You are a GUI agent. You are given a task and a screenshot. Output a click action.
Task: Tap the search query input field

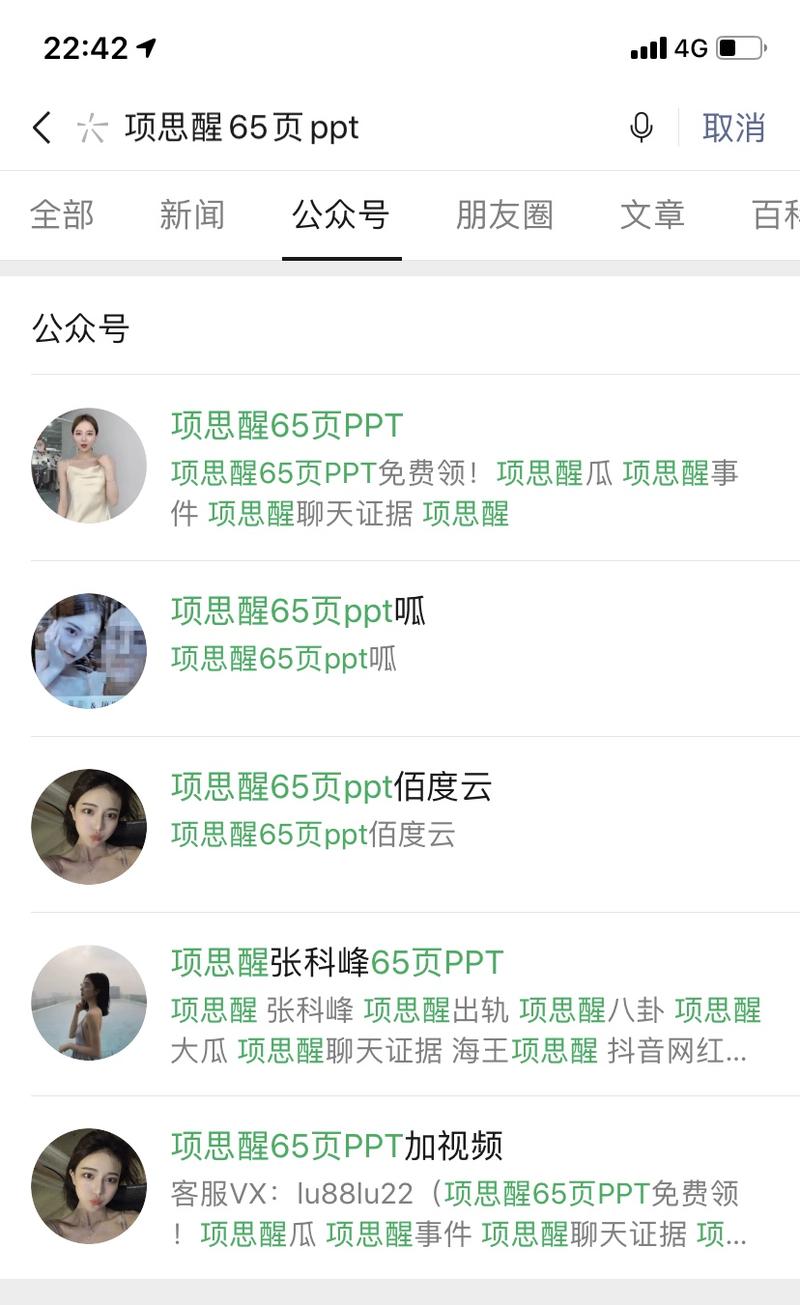pyautogui.click(x=300, y=128)
